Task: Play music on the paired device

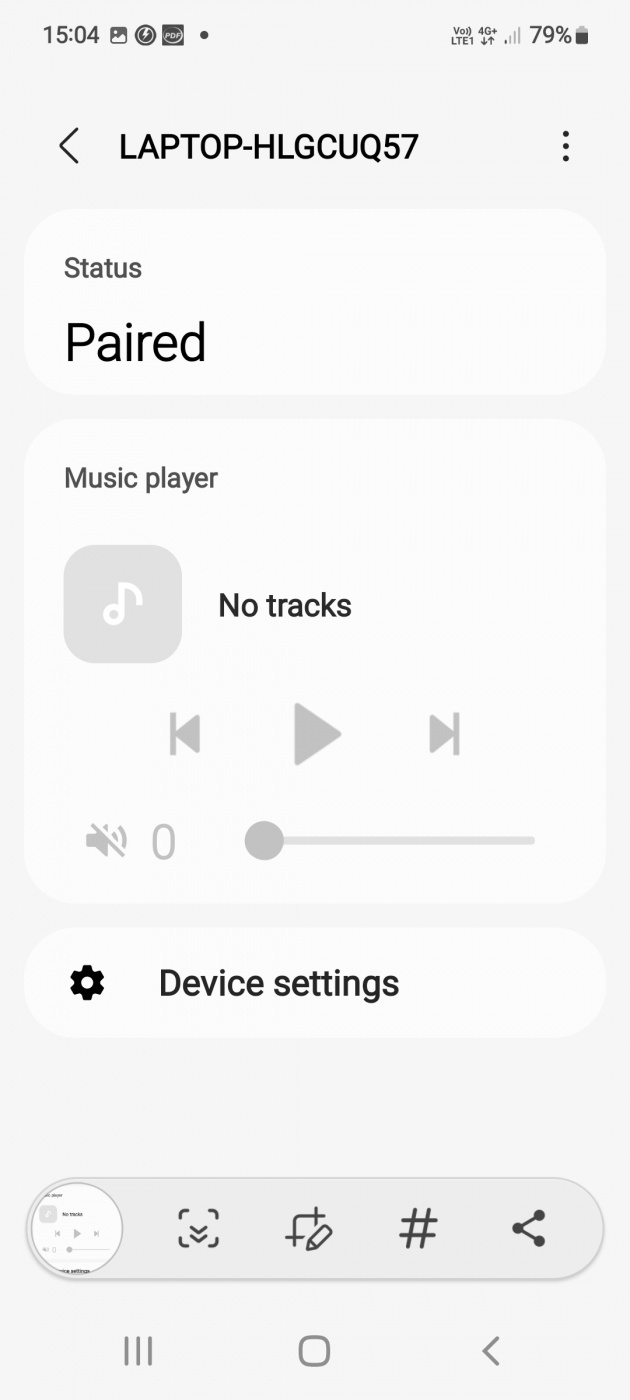Action: (x=316, y=734)
